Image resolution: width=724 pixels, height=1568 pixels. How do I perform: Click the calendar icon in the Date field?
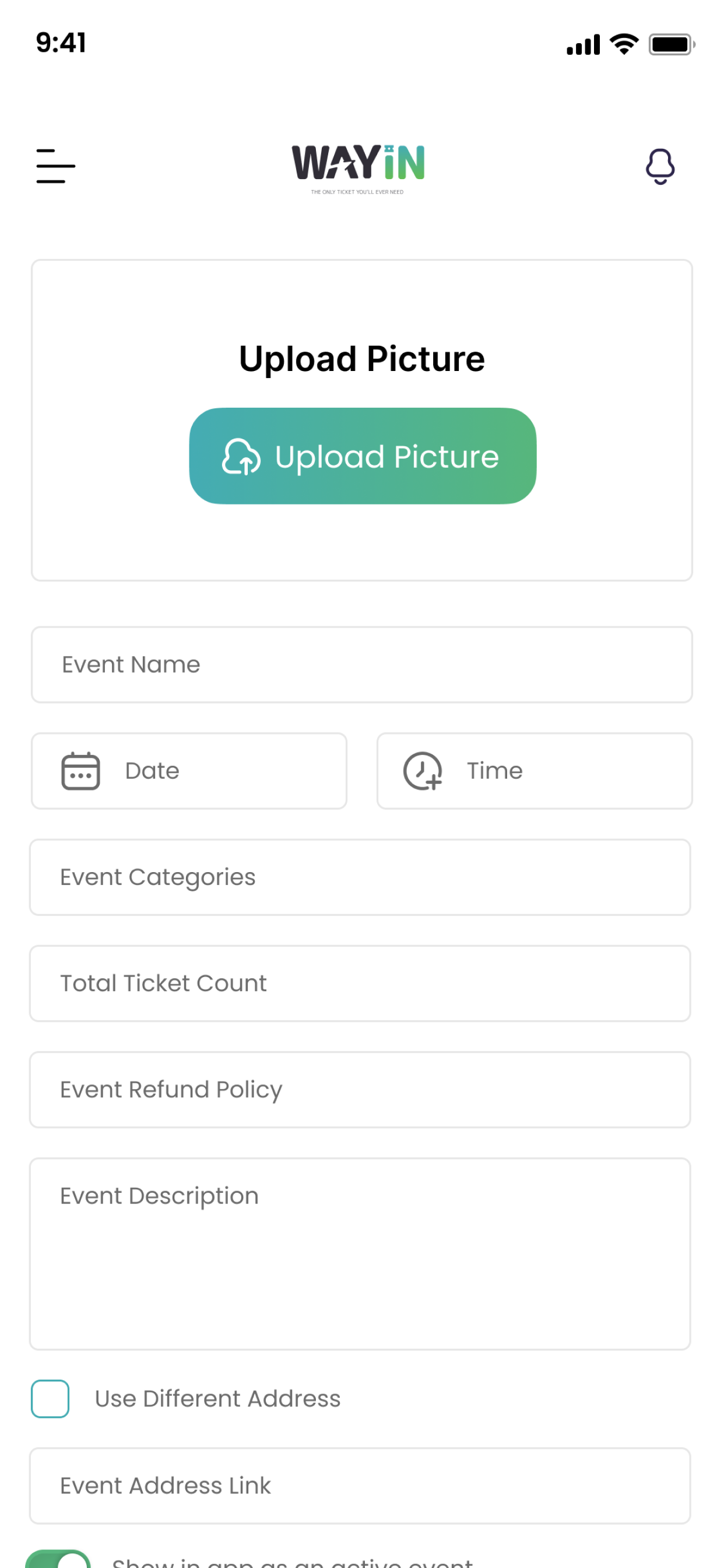point(81,770)
